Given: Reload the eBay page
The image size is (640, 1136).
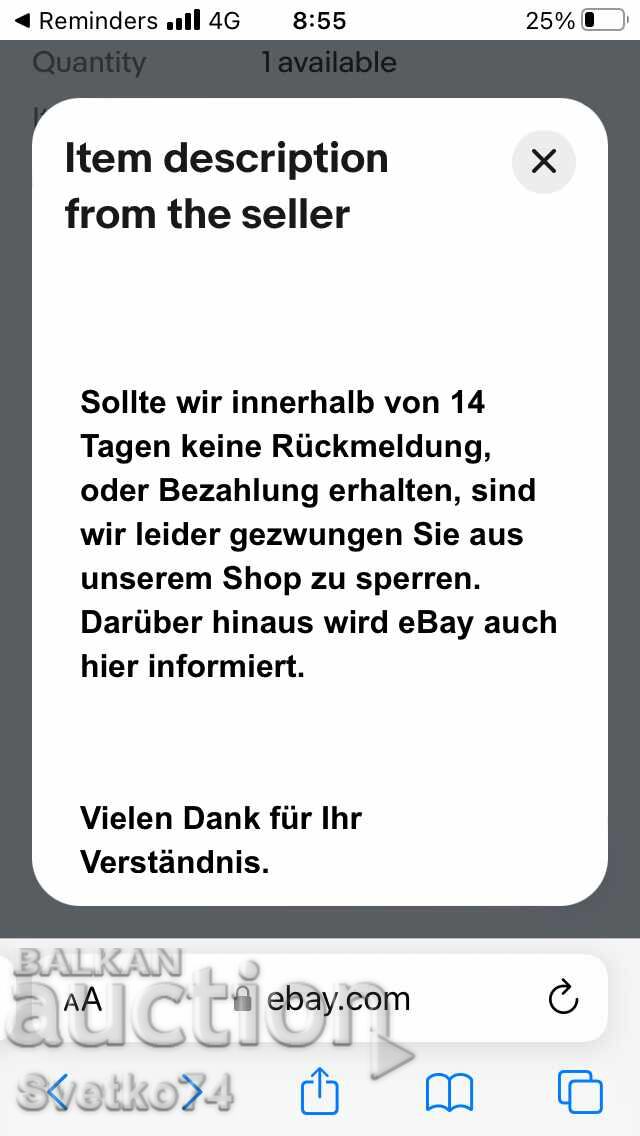Looking at the screenshot, I should point(564,998).
